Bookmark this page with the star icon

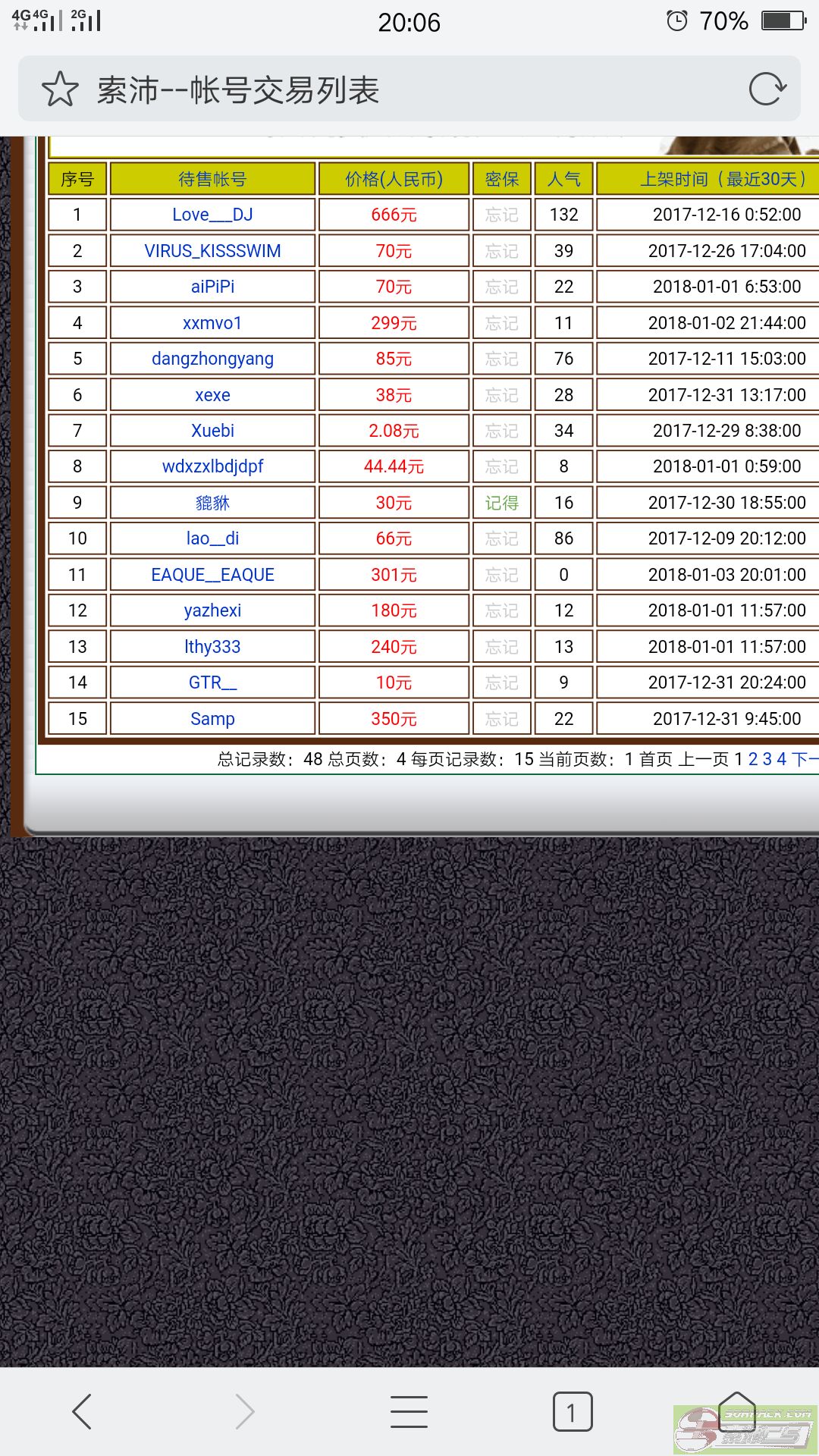[60, 89]
